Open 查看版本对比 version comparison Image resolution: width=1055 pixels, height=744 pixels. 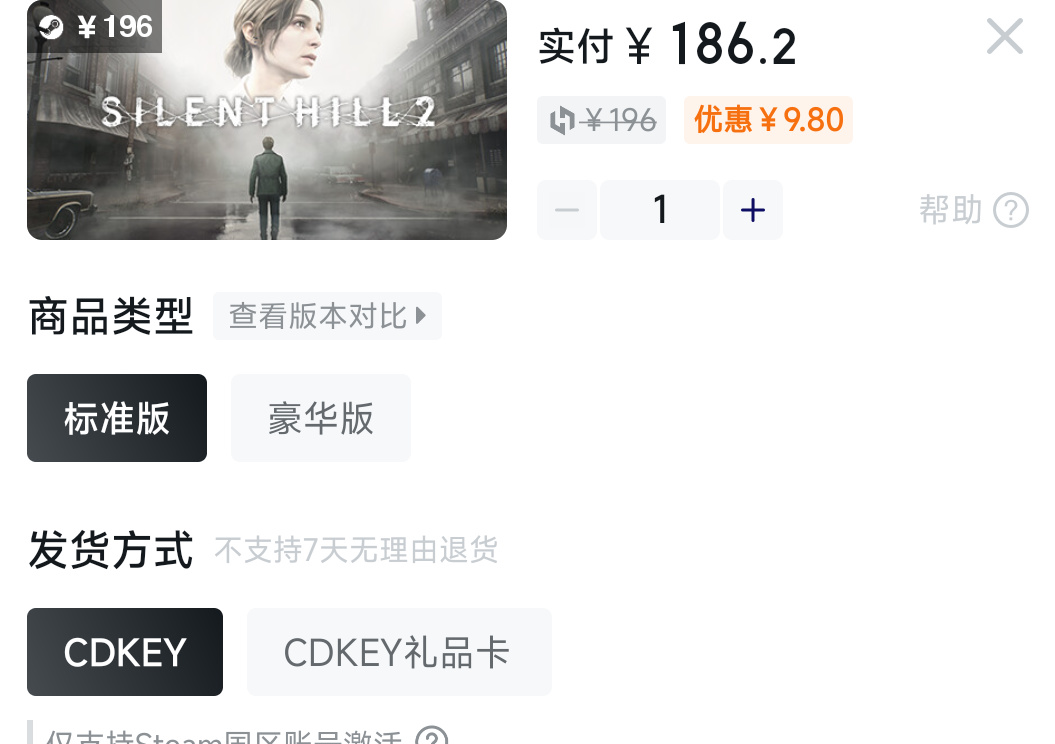[x=328, y=316]
